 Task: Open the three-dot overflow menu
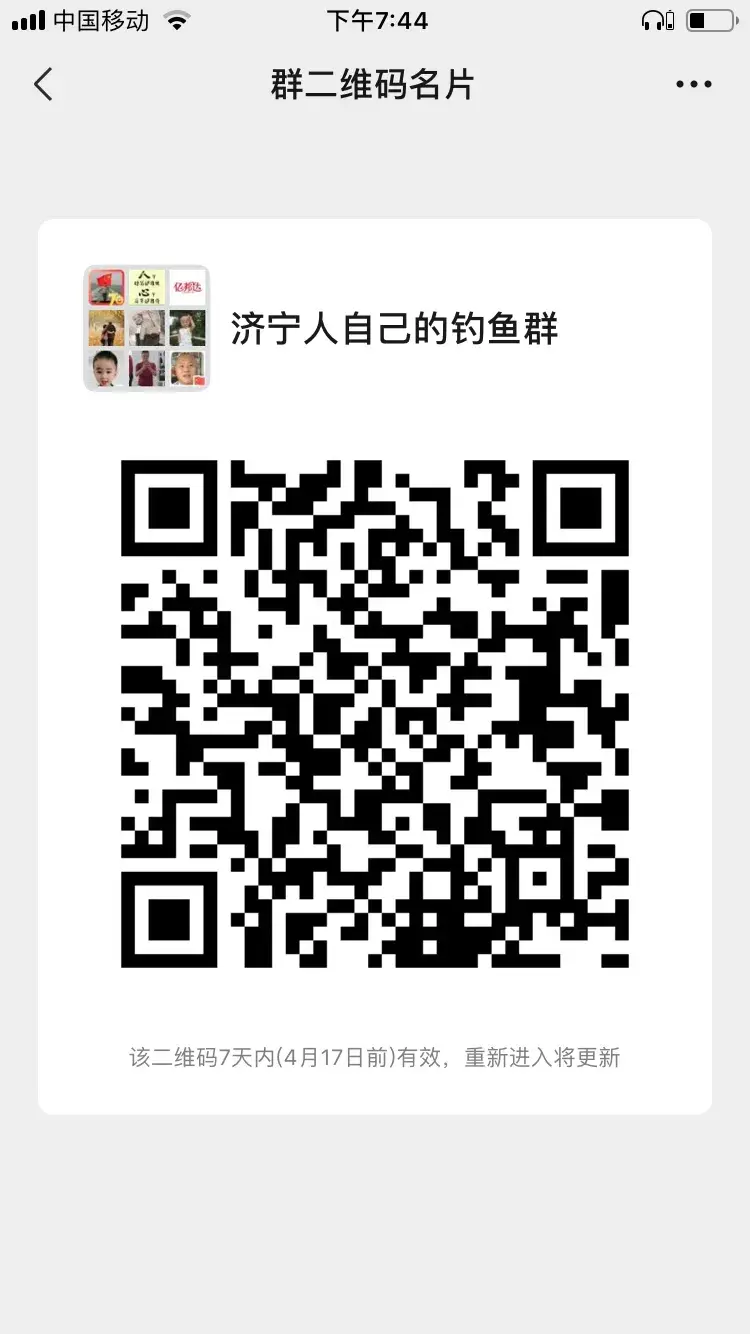693,85
